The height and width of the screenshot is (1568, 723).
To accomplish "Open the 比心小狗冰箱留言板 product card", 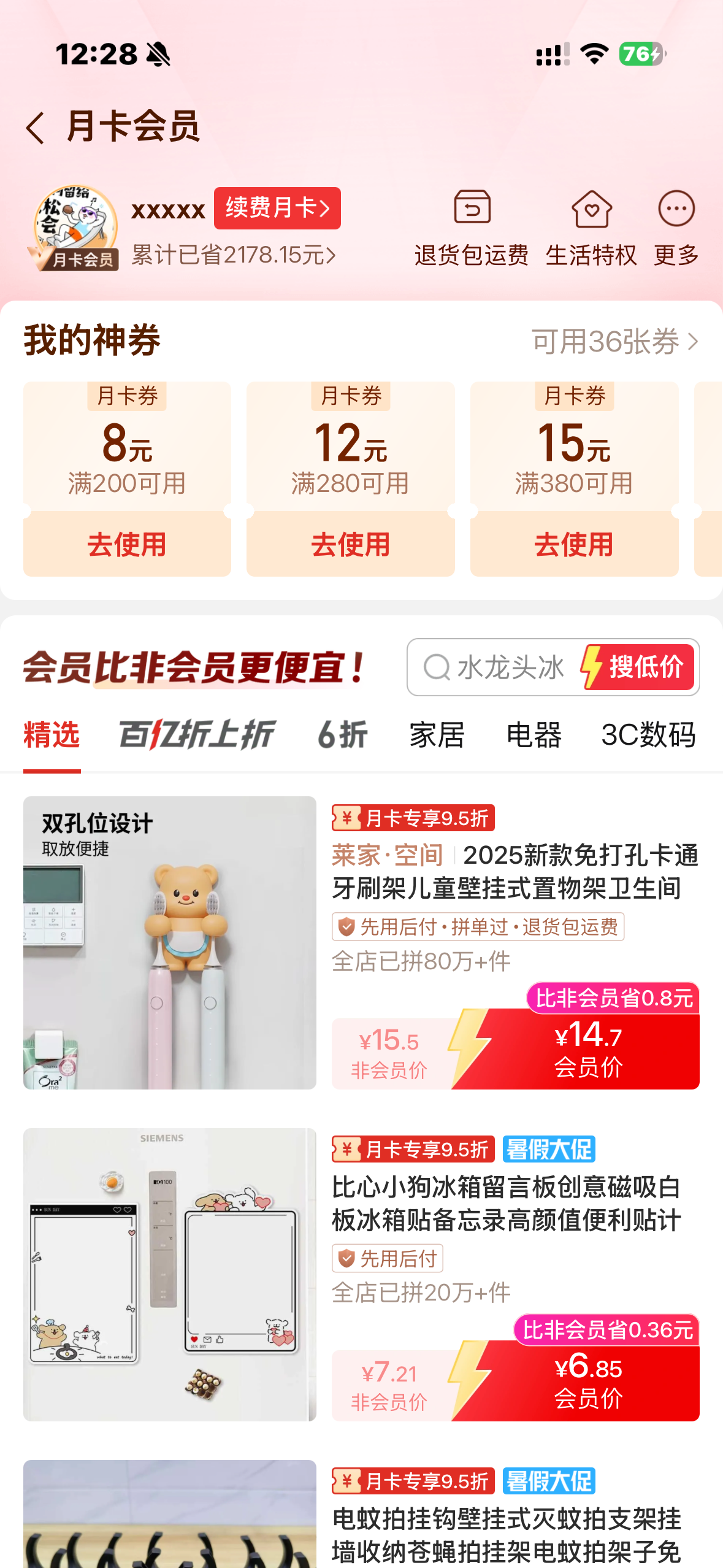I will click(x=361, y=1275).
